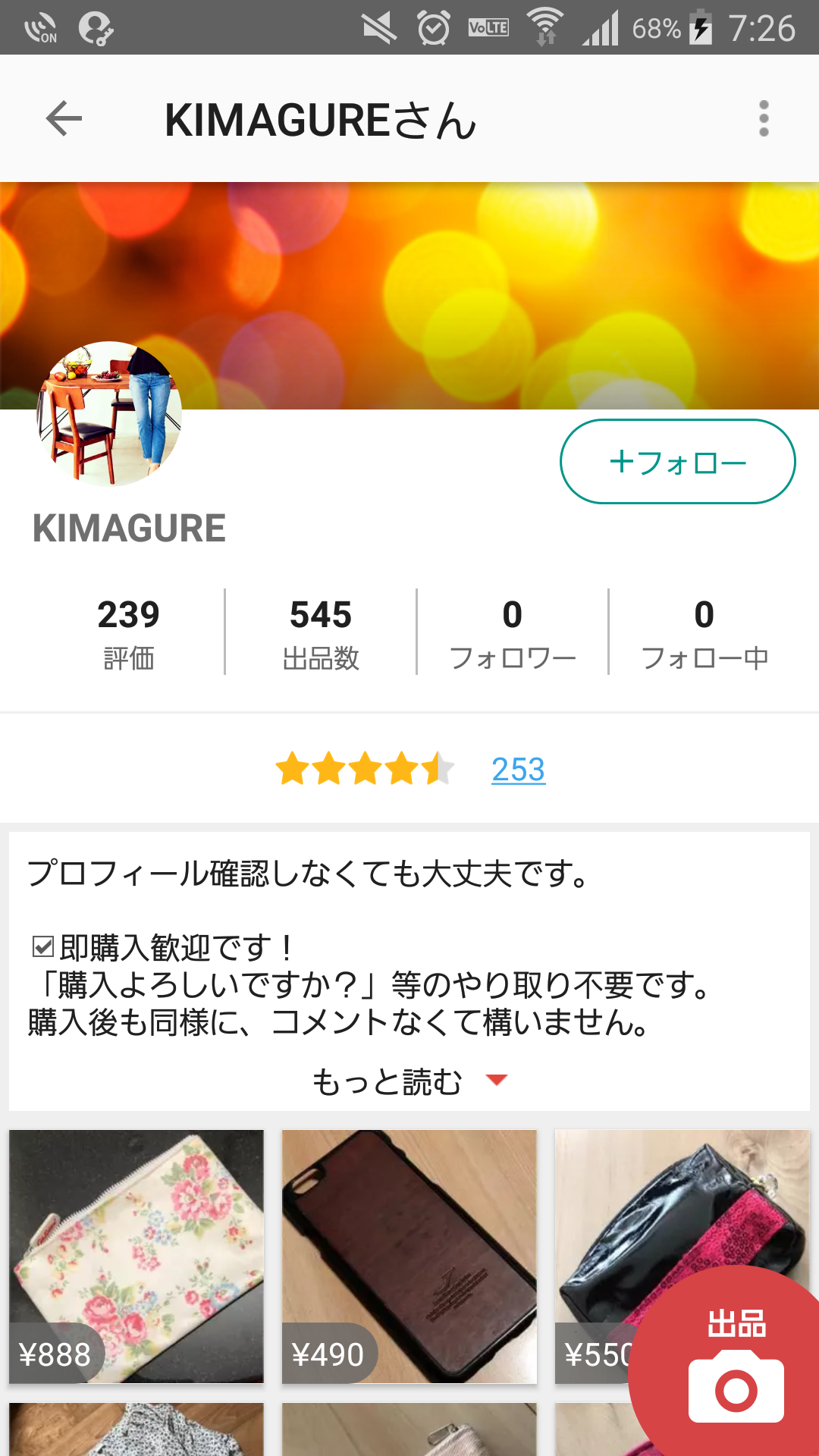819x1456 pixels.
Task: Open the 253 reviews link
Action: tap(518, 770)
